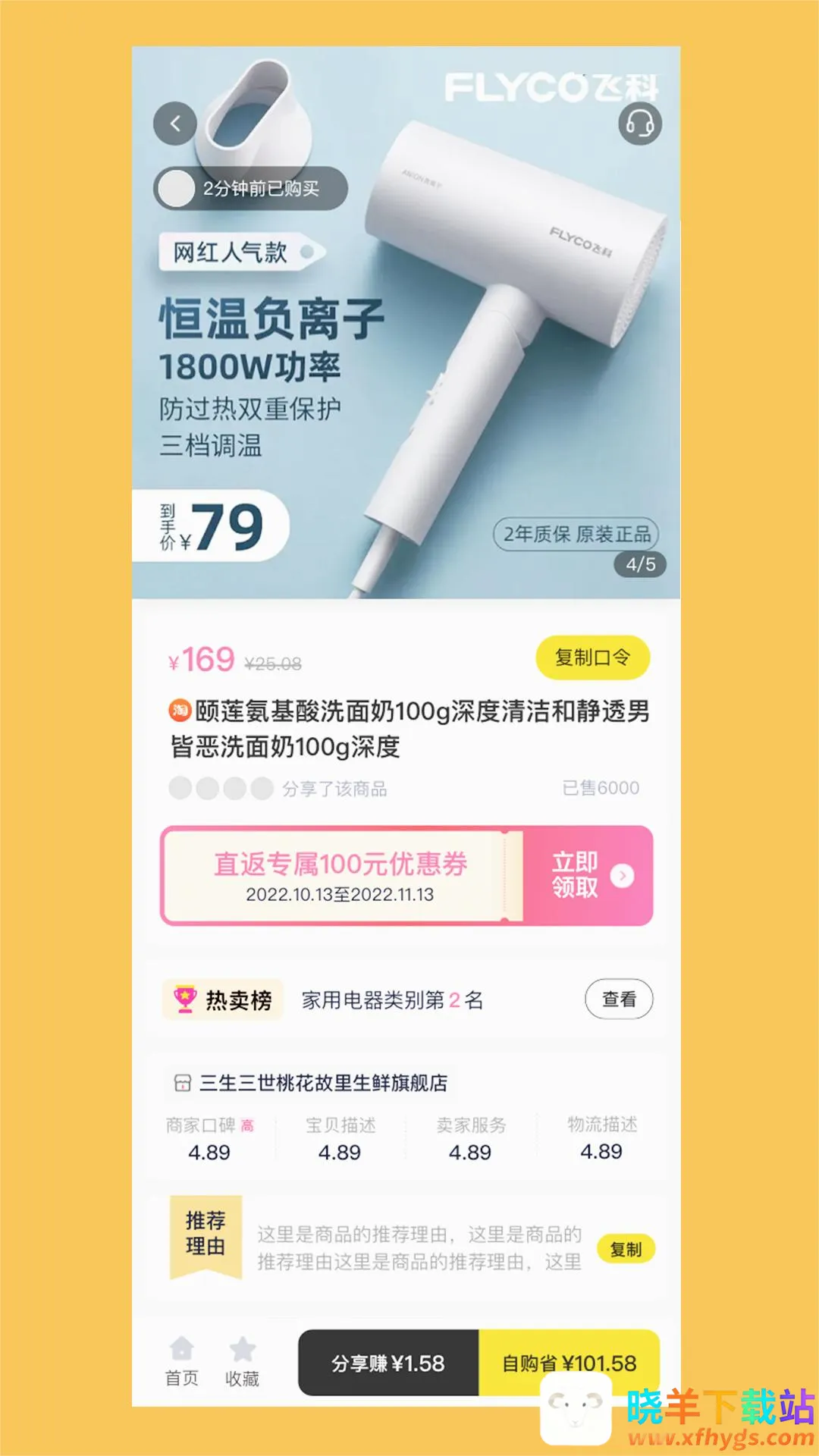Viewport: 819px width, 1456px height.
Task: View the 热卖榜 ranking with 查看
Action: (619, 999)
